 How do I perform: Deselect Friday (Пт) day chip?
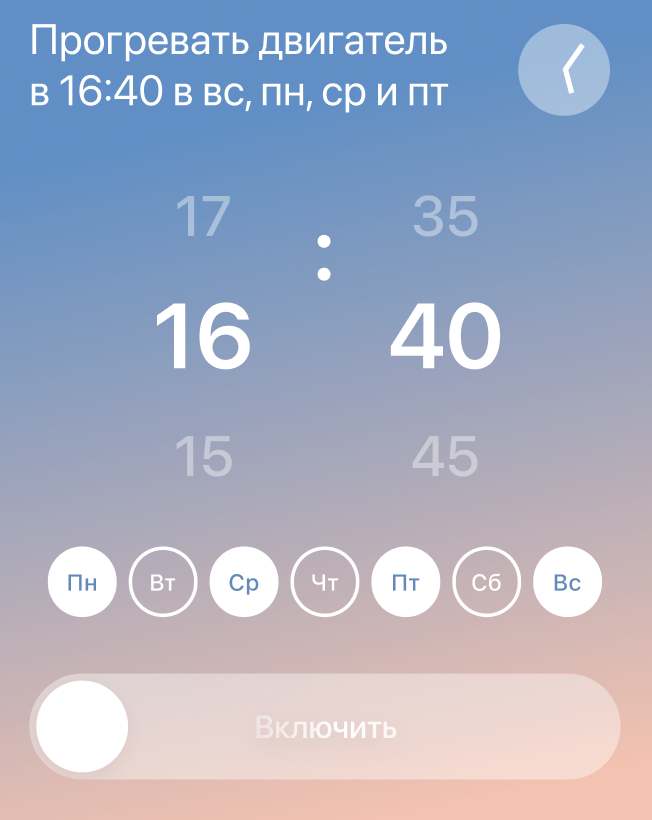406,583
